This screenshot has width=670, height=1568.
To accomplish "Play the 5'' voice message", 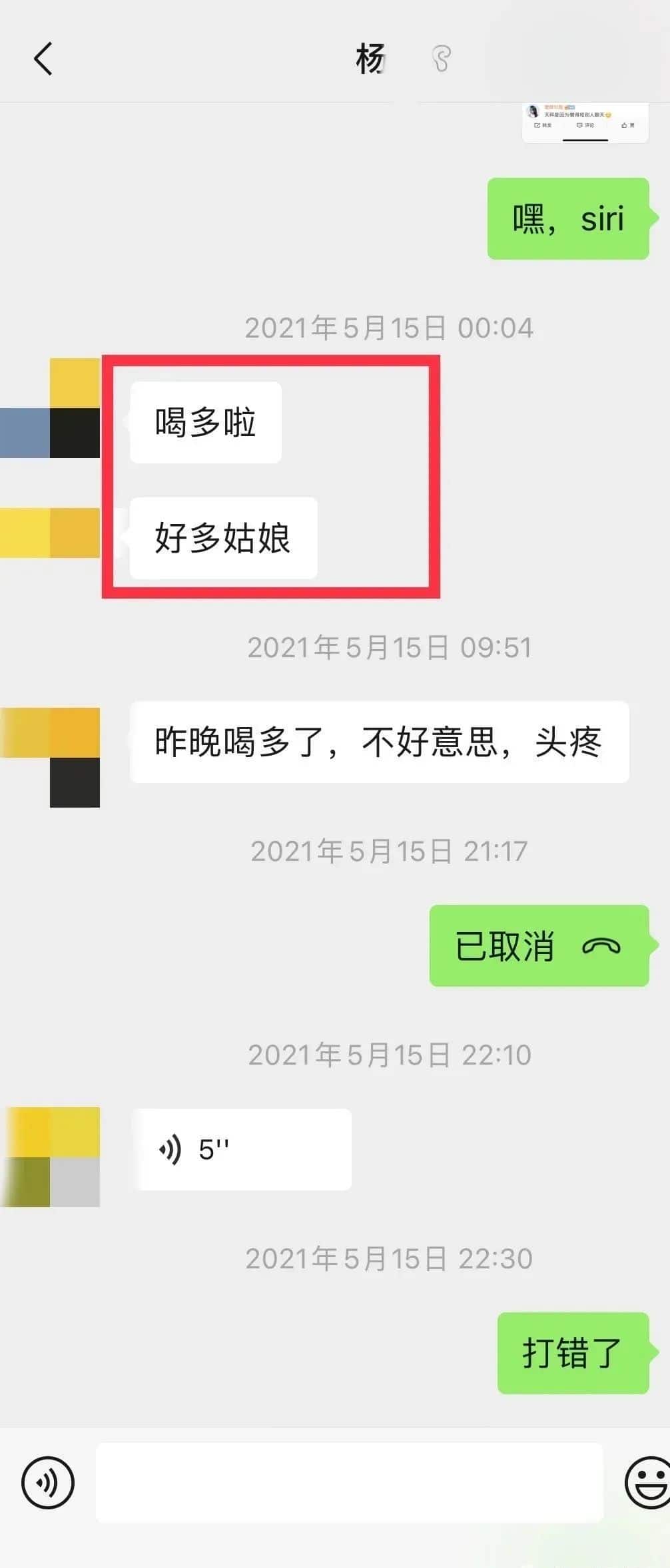I will pyautogui.click(x=241, y=1149).
